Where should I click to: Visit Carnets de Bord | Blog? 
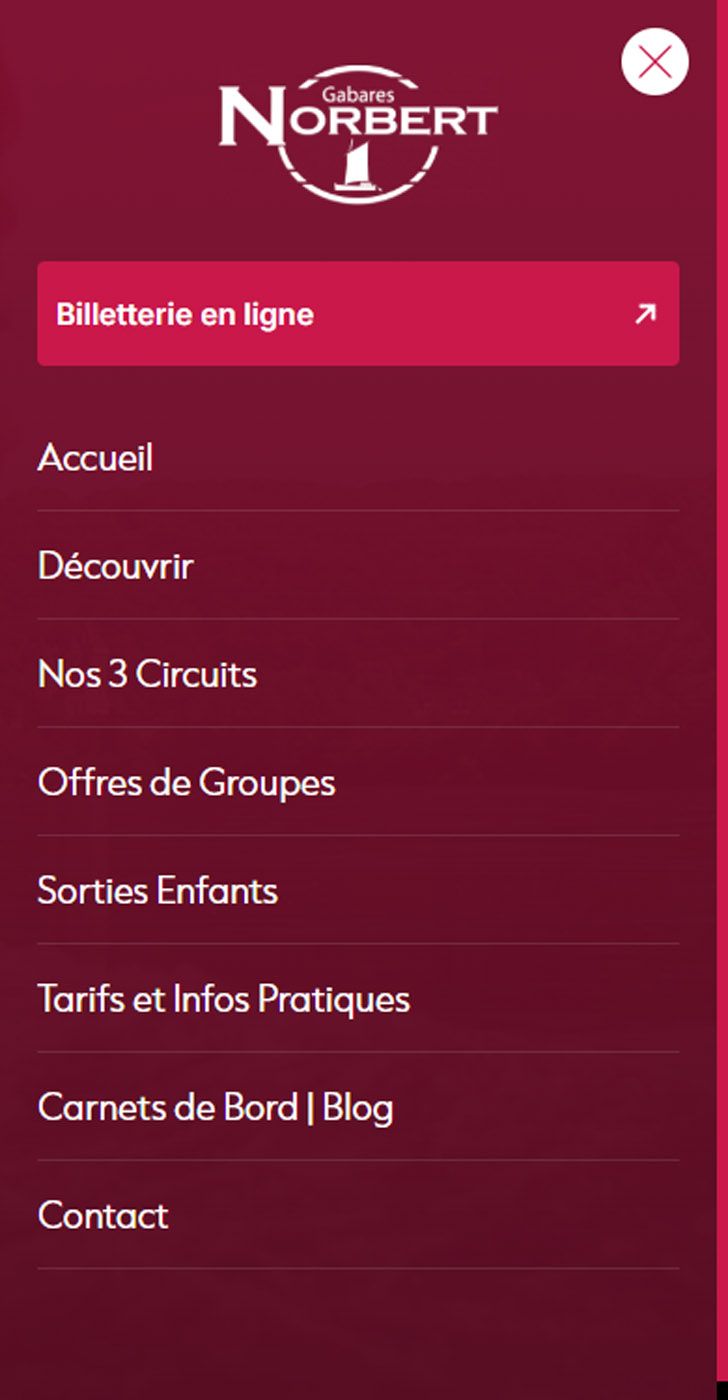click(216, 1107)
